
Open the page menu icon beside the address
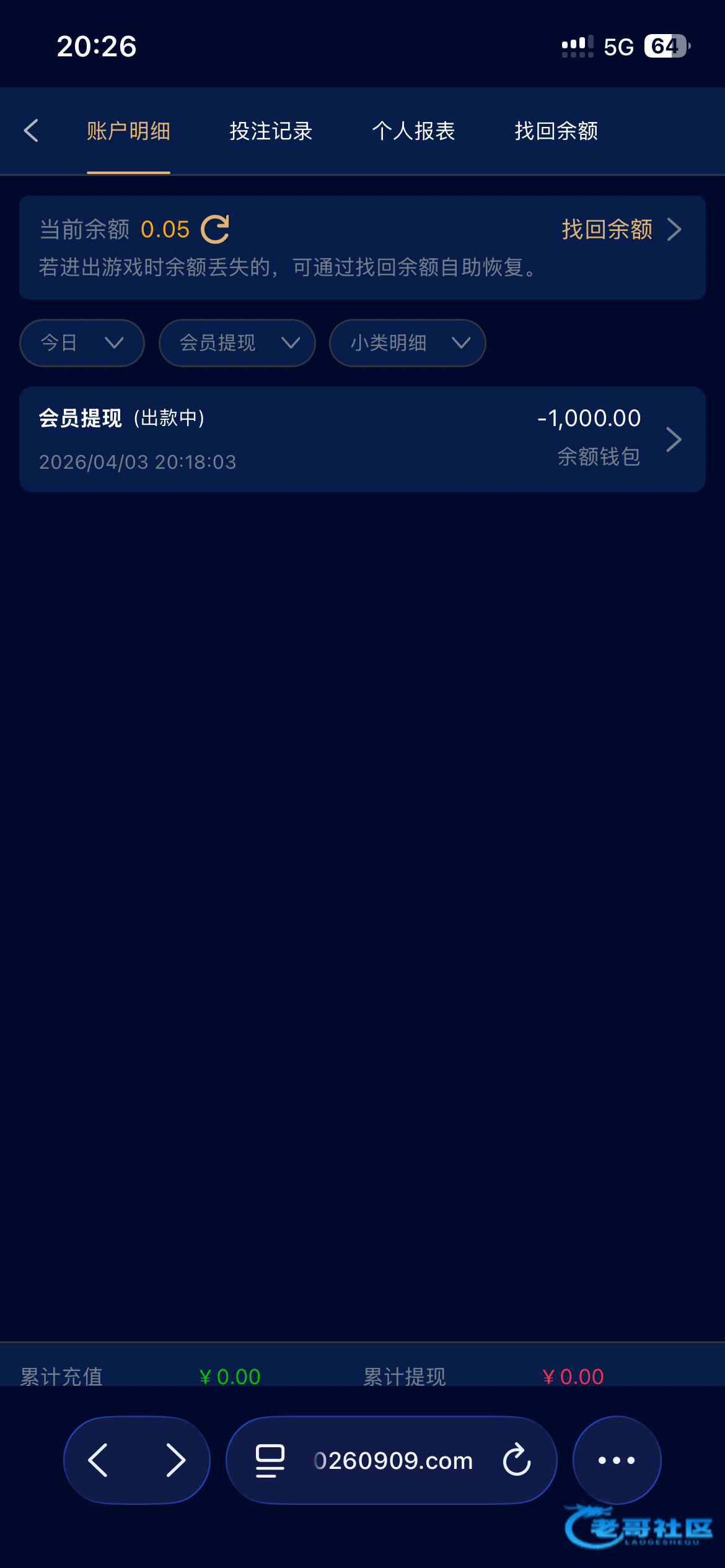coord(270,1460)
